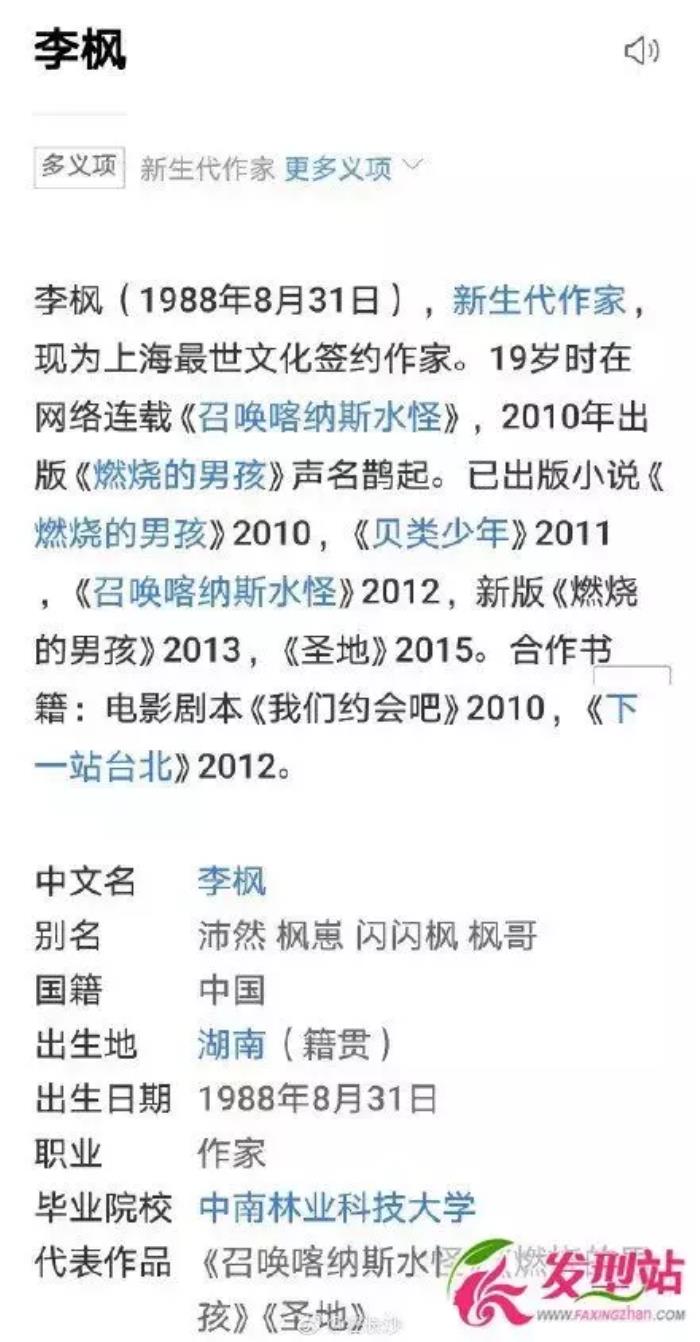Open the 中南林业科技大学 university link
Screen dimensions: 700x1342
(337, 1207)
